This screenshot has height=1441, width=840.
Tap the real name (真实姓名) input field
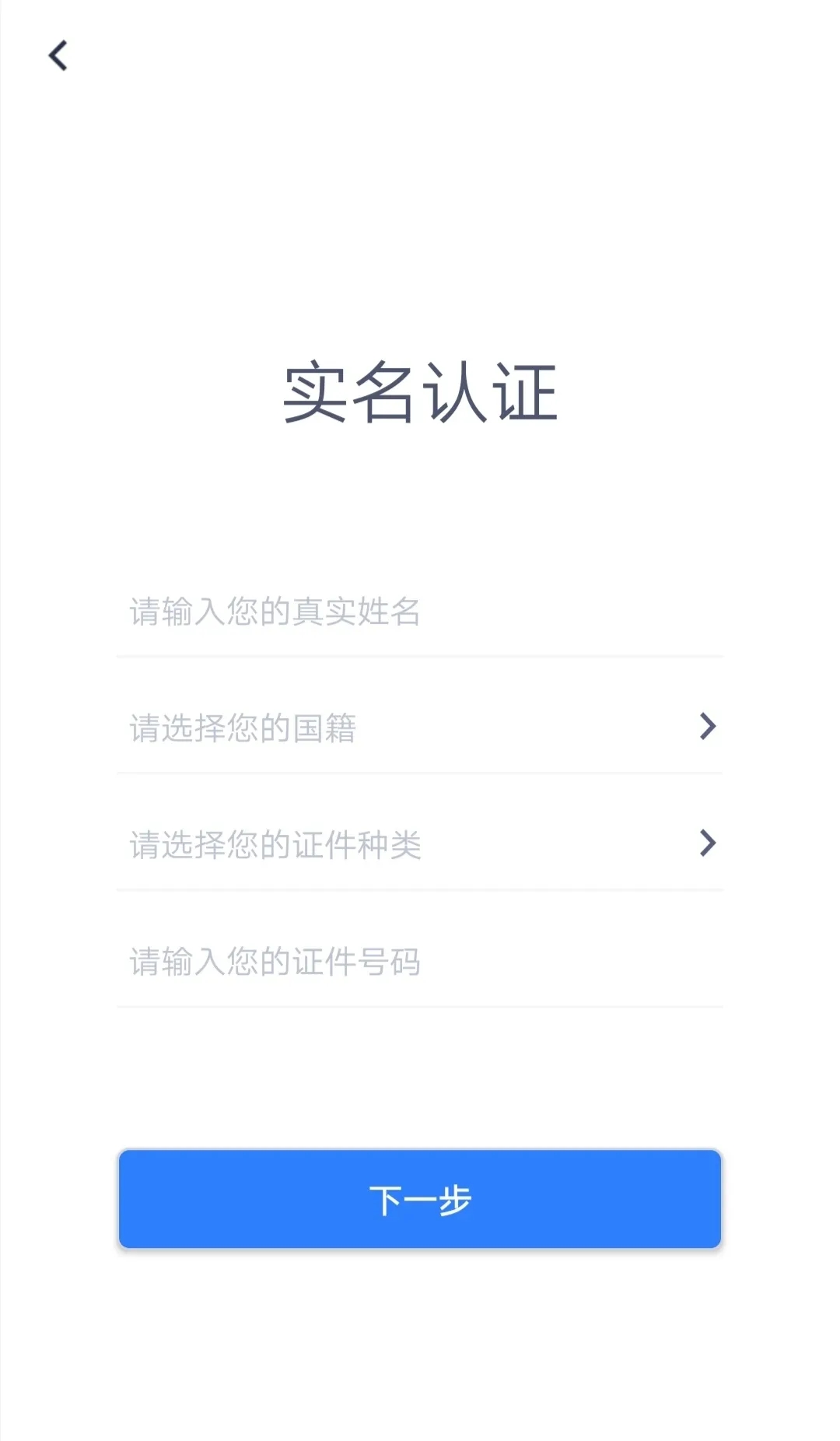(x=420, y=612)
